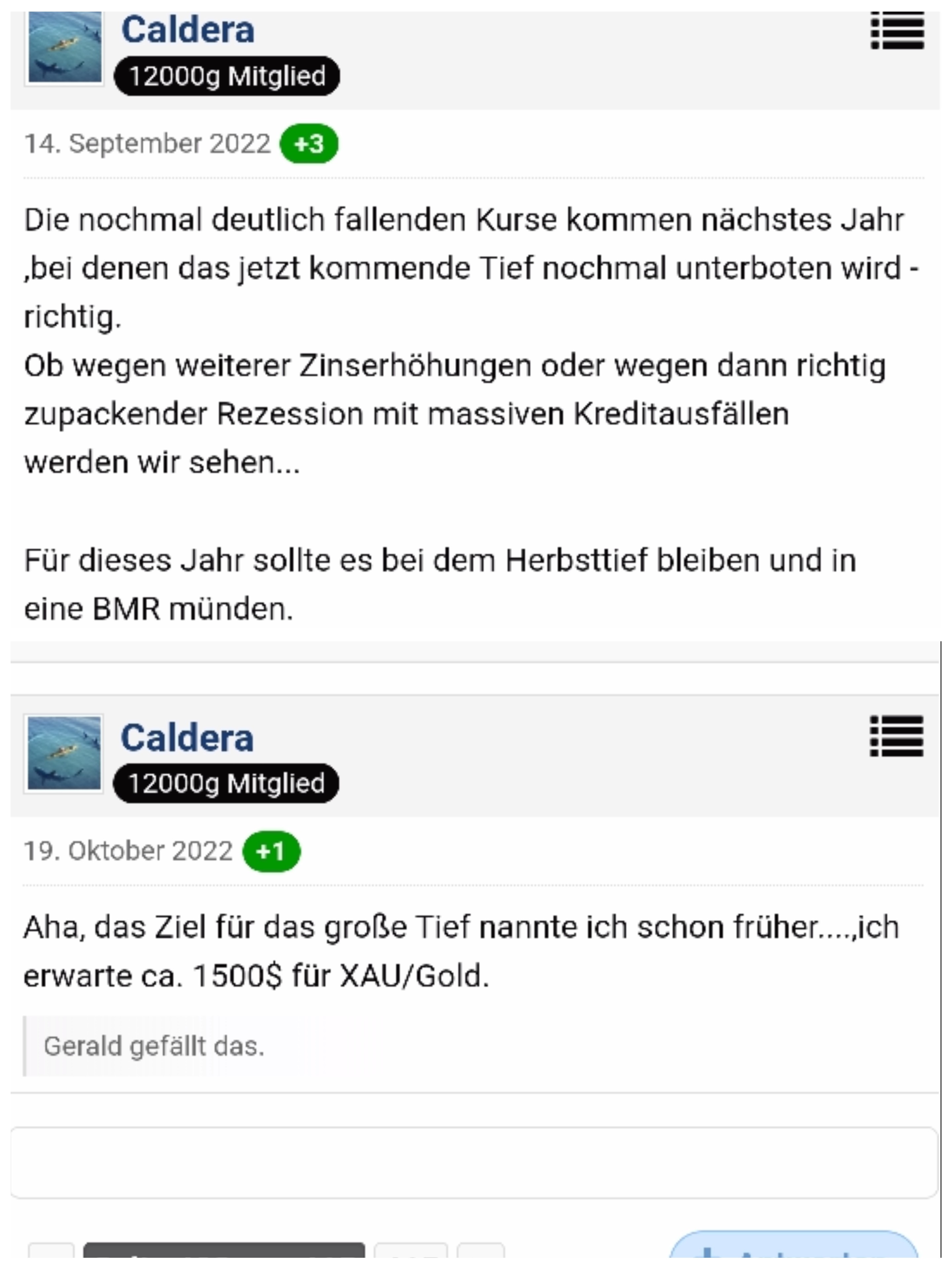View the +1 reaction on the October post
Screen dimensions: 952x1270
271,851
